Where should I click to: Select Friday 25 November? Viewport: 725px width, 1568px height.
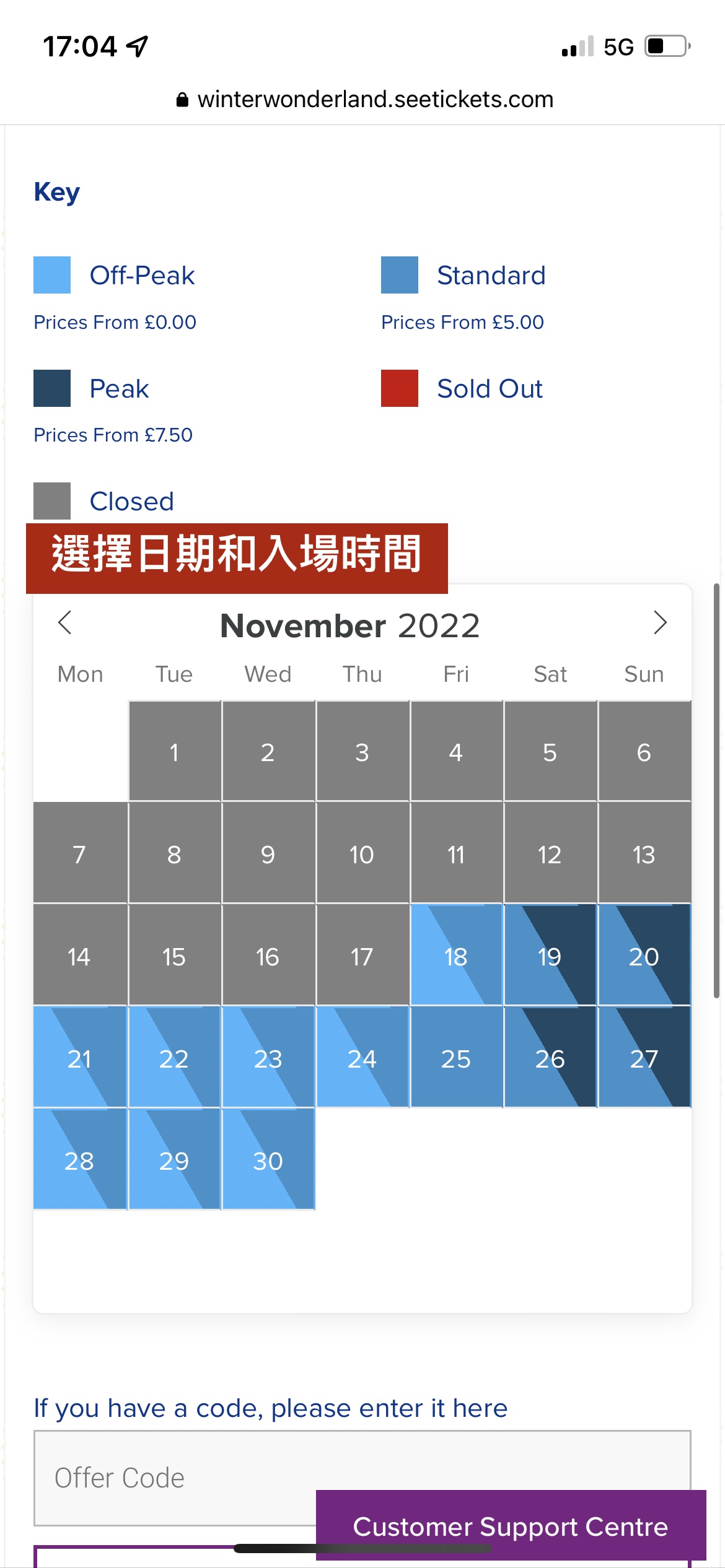point(456,1057)
